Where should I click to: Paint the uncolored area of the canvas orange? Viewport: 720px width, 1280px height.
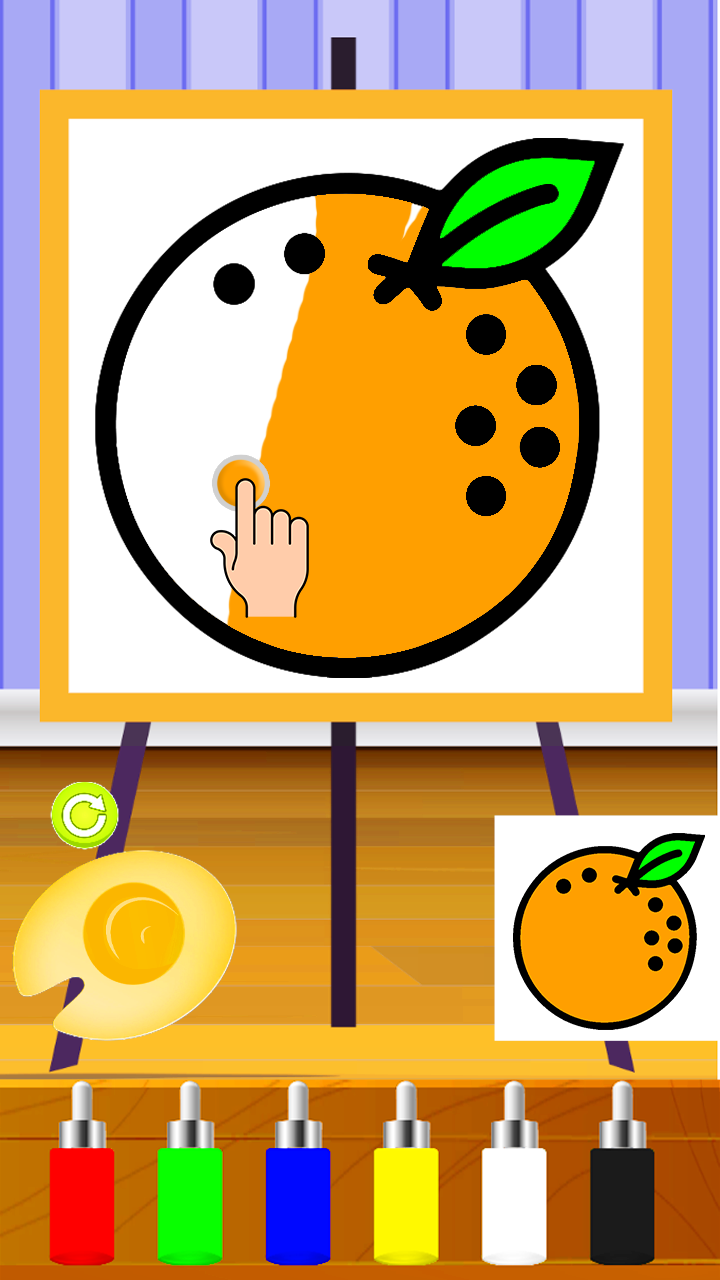point(190,400)
